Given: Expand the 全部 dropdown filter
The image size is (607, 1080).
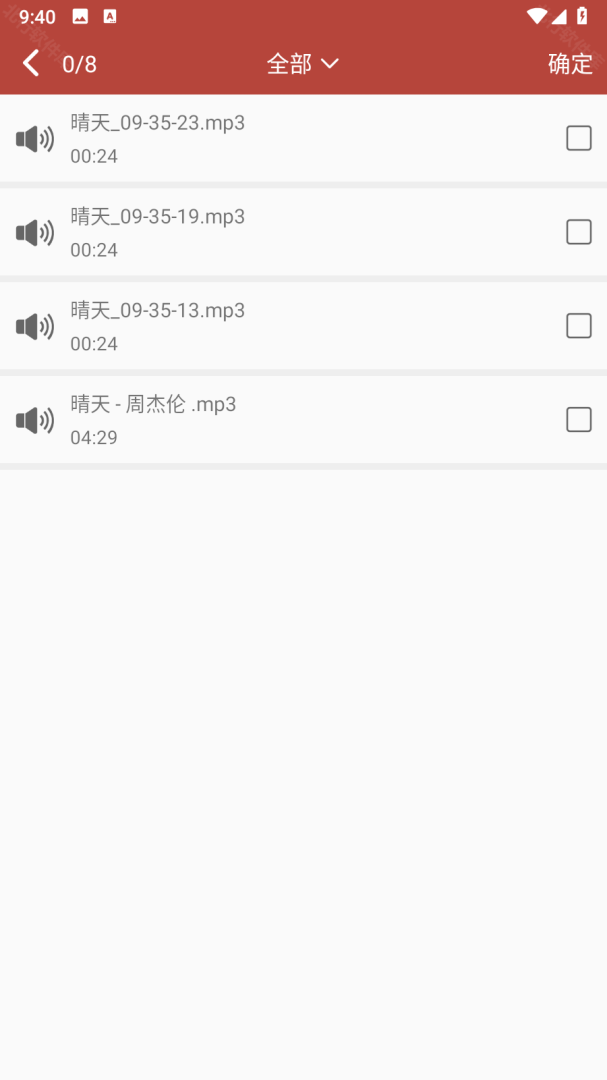Looking at the screenshot, I should (x=302, y=63).
